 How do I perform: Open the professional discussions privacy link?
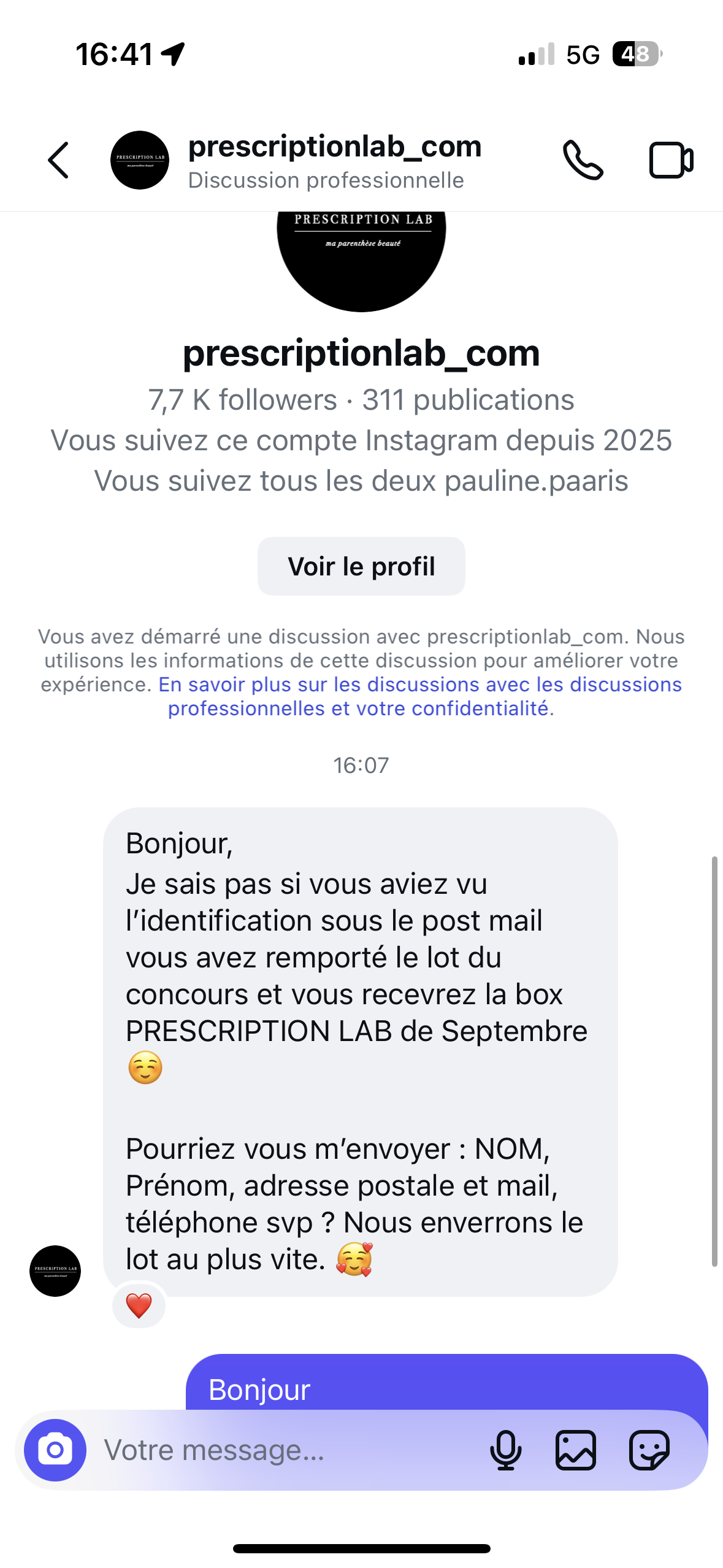pos(419,696)
